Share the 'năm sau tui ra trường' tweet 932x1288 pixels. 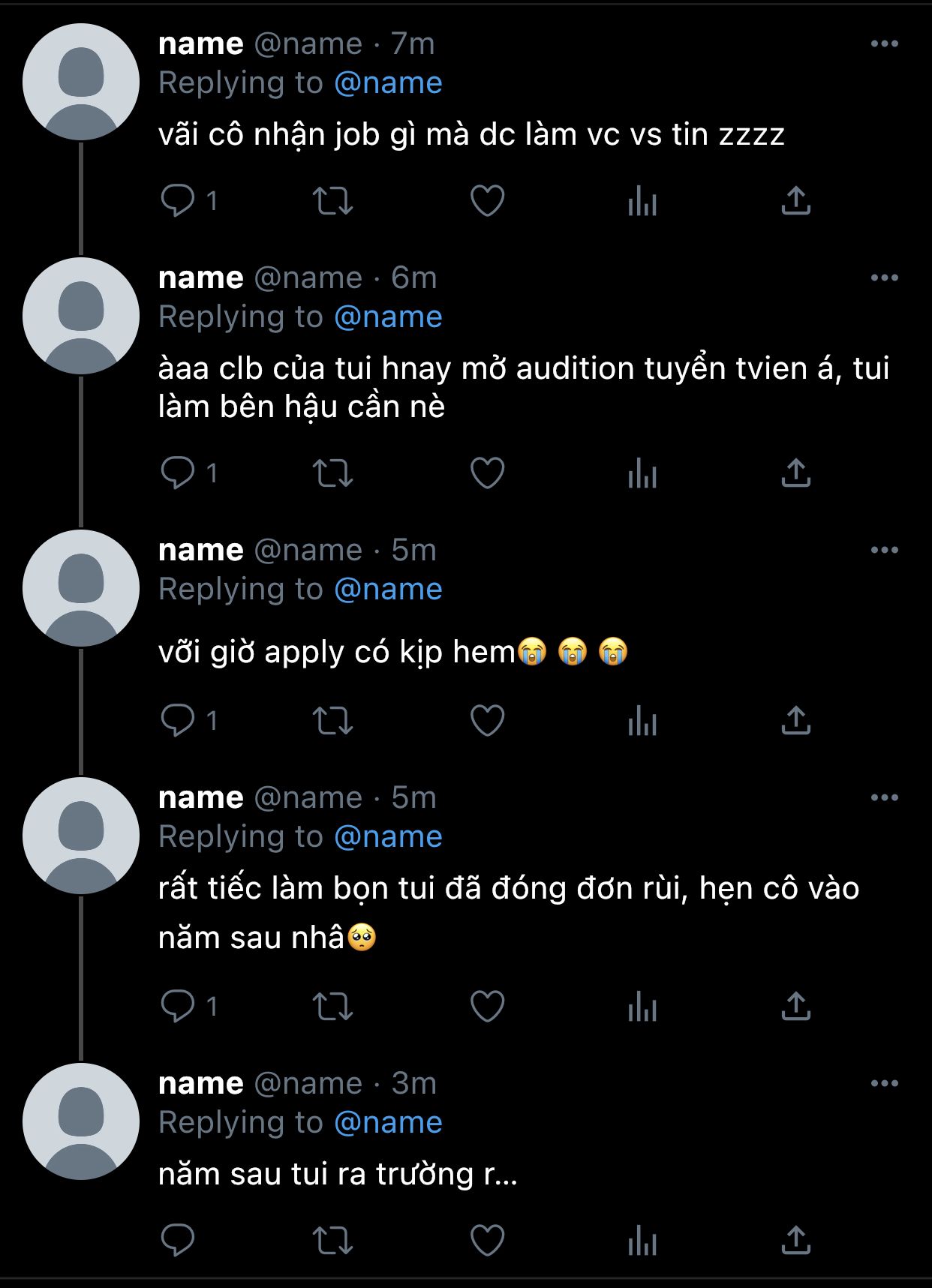(x=795, y=1239)
